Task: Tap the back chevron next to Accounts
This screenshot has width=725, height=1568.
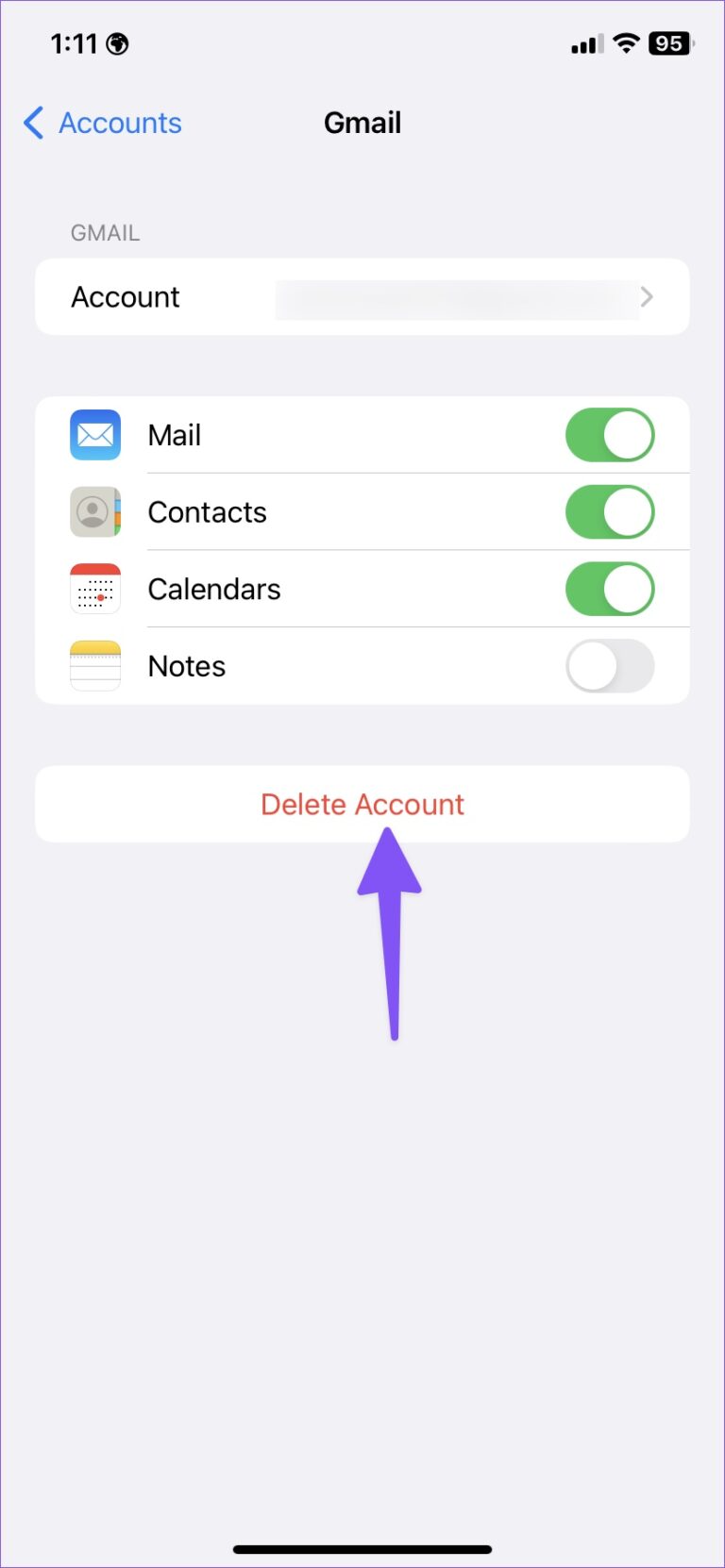Action: pyautogui.click(x=33, y=123)
